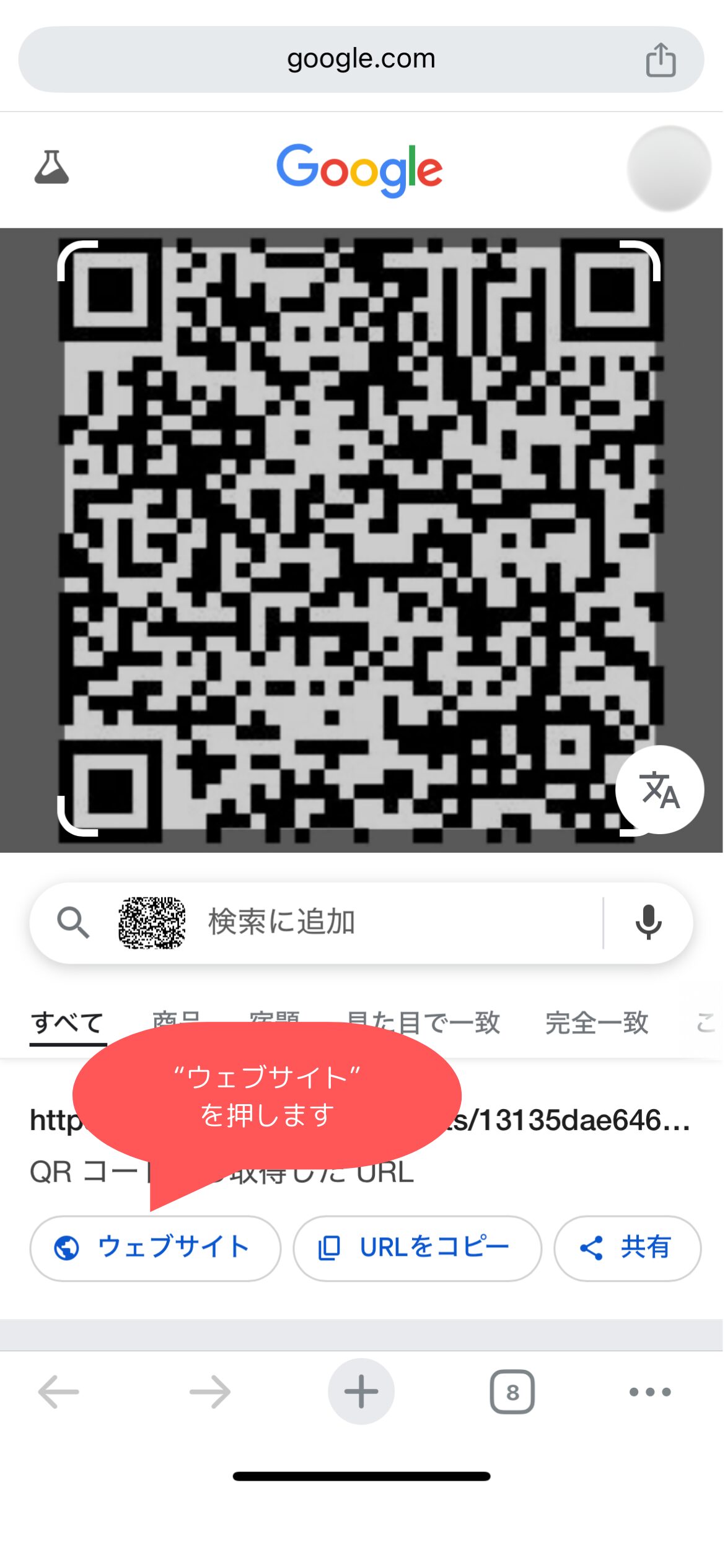This screenshot has width=725, height=1568.
Task: Go back to the previous page
Action: [x=59, y=1392]
